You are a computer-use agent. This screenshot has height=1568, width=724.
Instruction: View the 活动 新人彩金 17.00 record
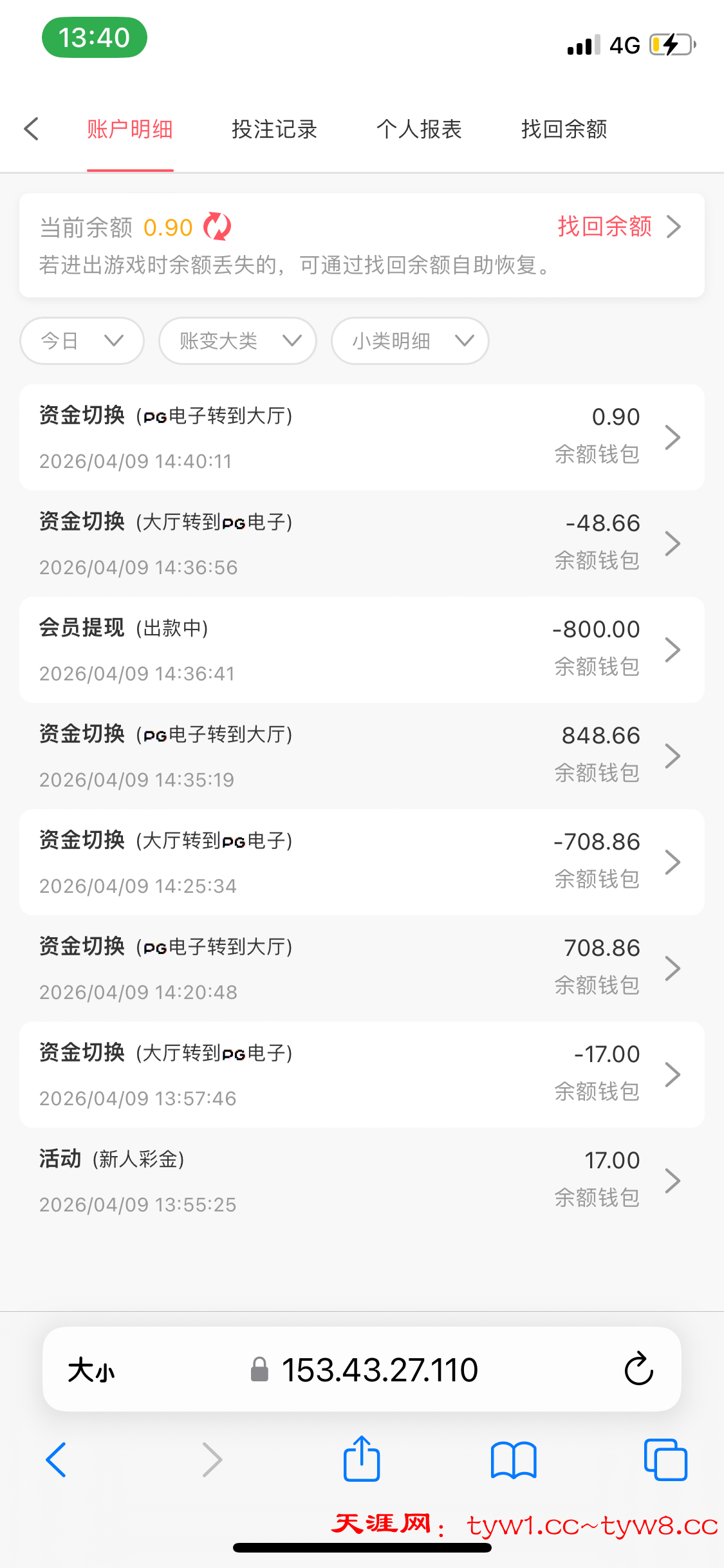(x=362, y=1181)
